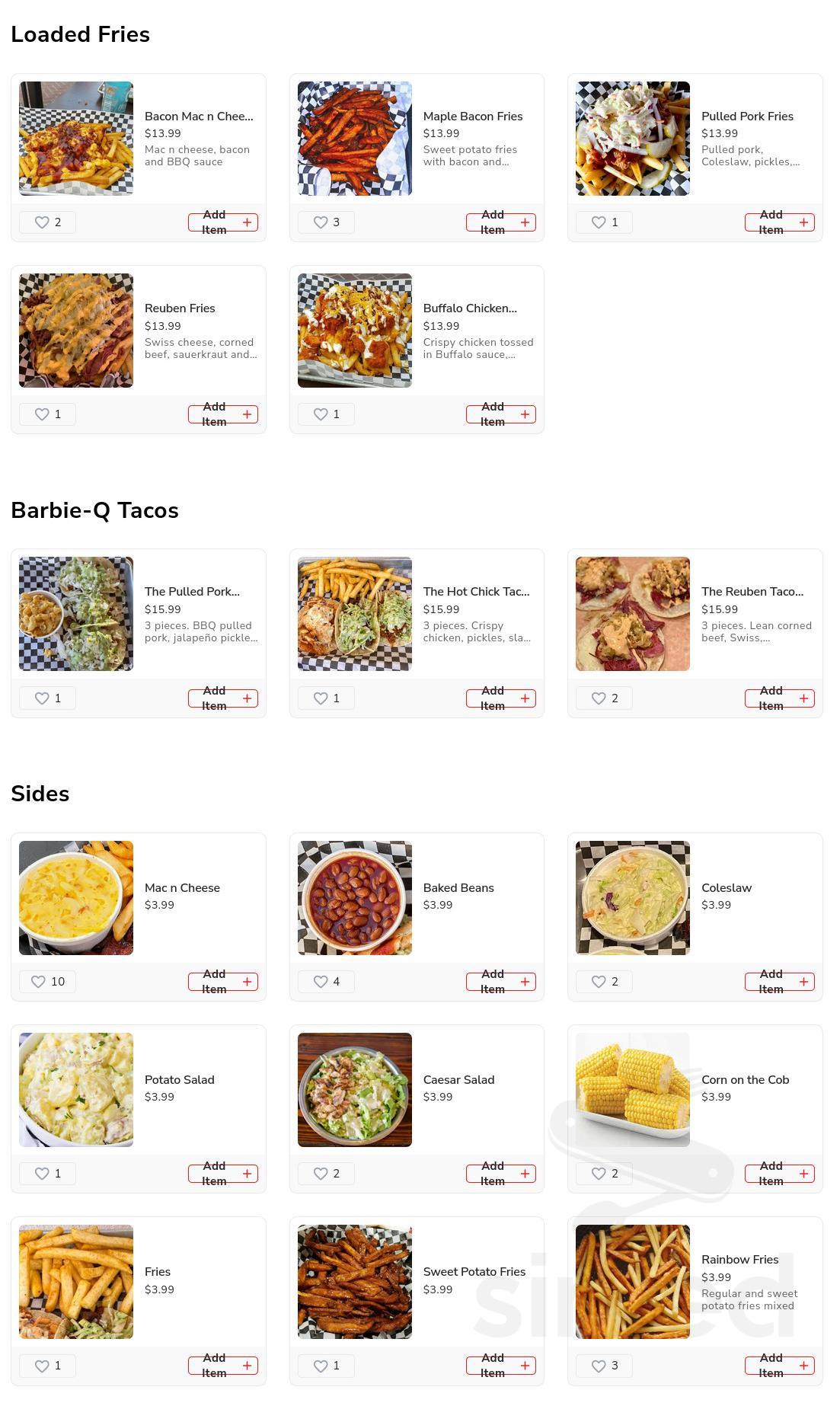Screen dimensions: 840x1406
Task: Add Rainbow Fries to order
Action: pyautogui.click(x=779, y=1366)
